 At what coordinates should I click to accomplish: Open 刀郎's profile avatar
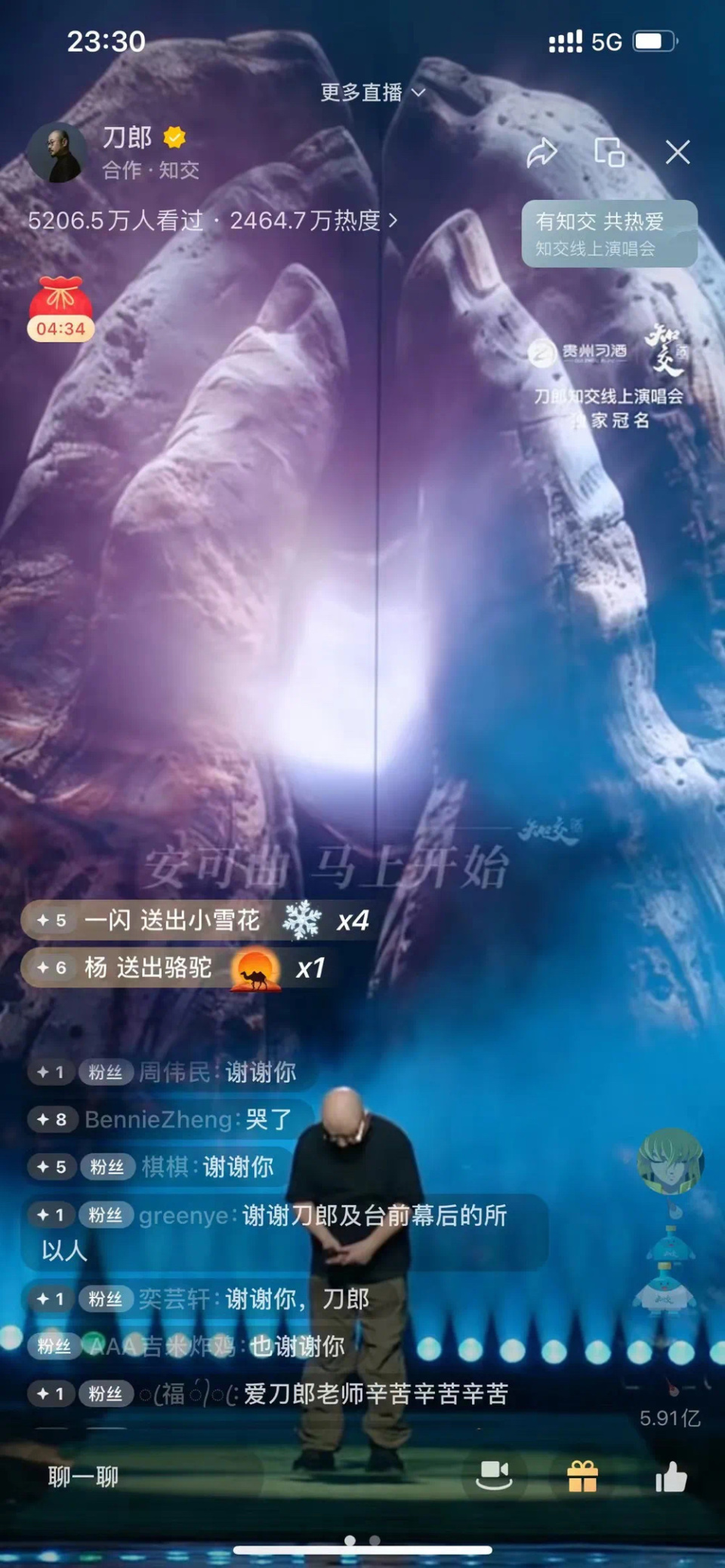point(57,152)
